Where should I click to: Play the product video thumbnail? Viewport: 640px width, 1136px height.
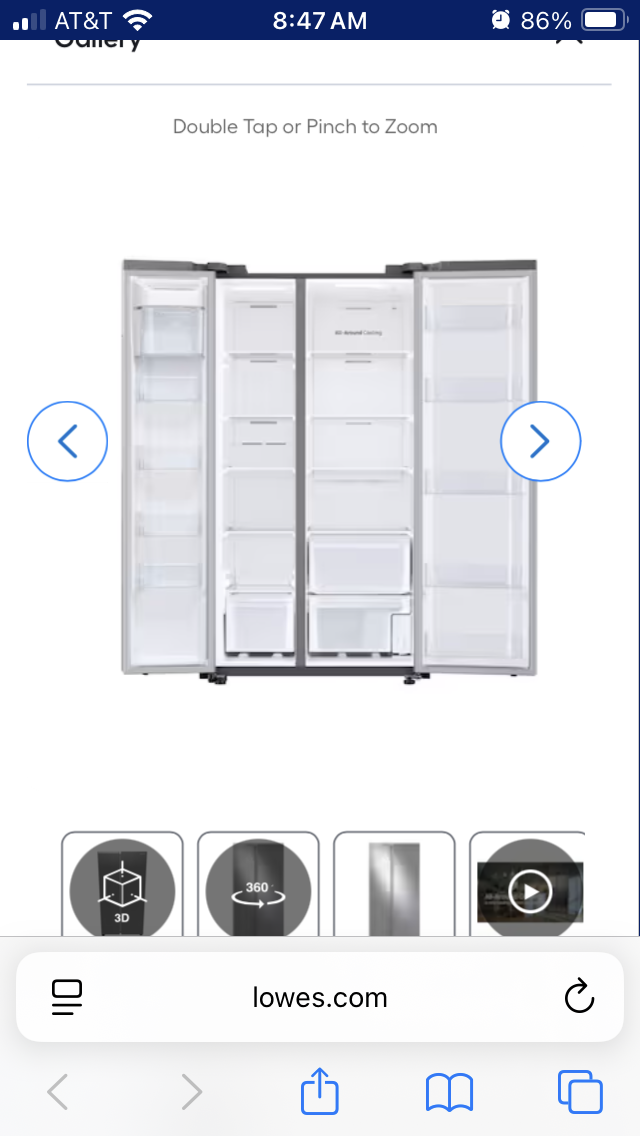[528, 888]
